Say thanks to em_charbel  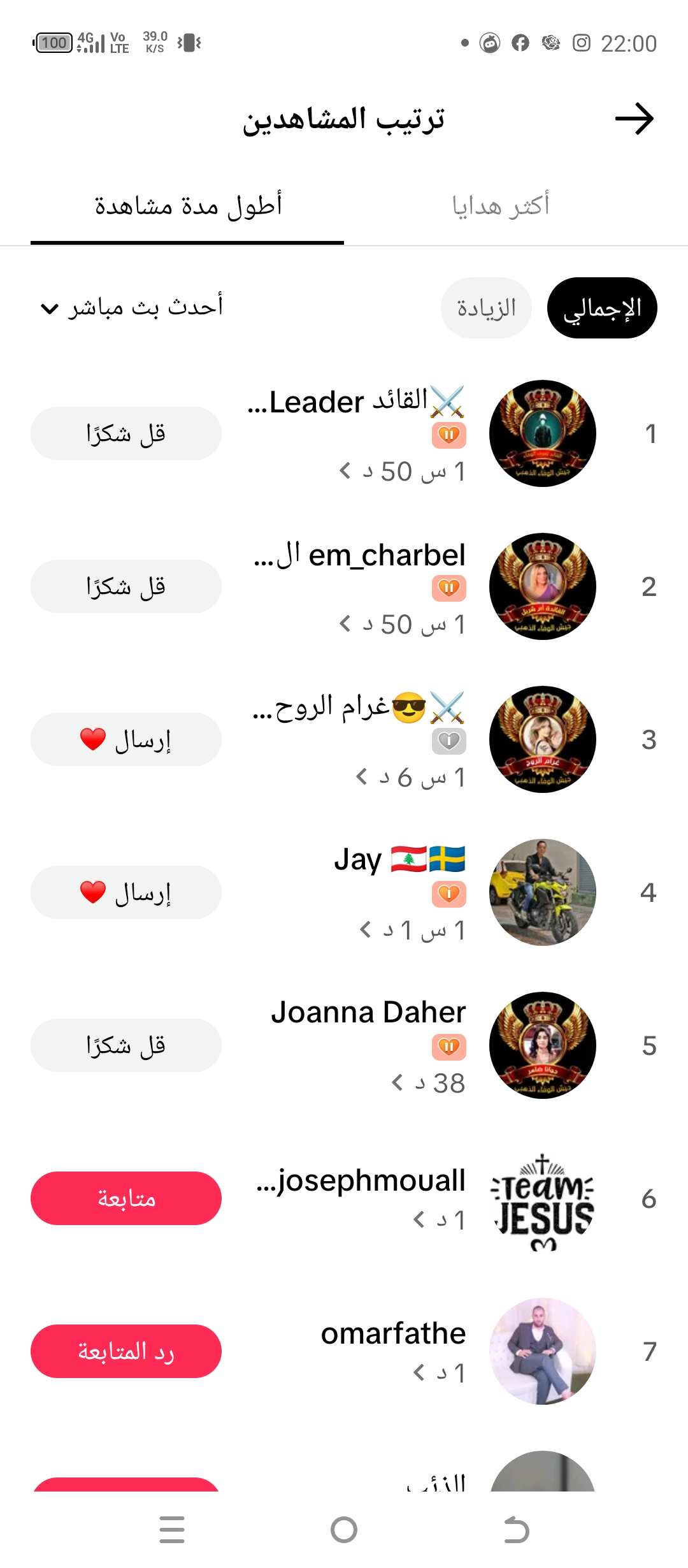point(126,586)
